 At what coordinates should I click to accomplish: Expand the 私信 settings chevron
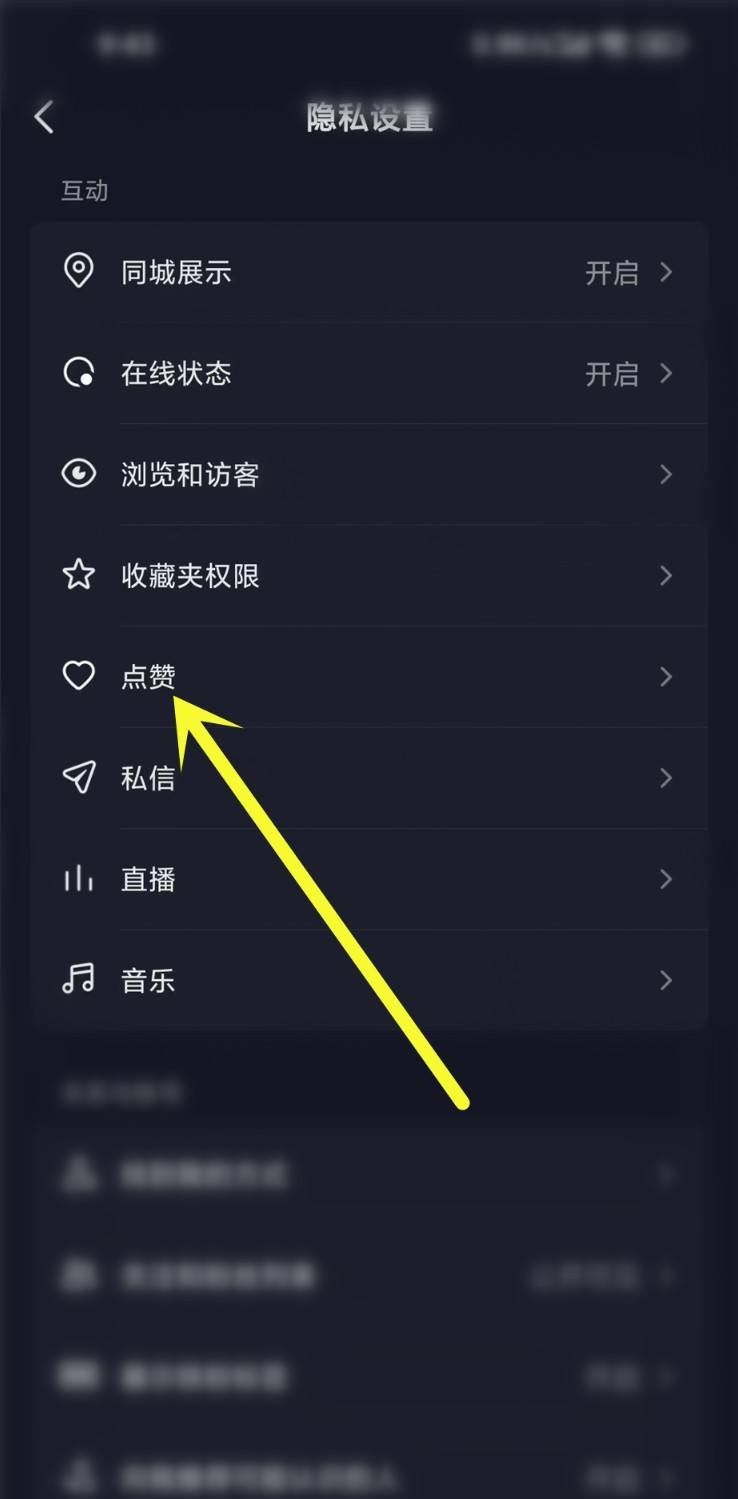click(x=666, y=778)
